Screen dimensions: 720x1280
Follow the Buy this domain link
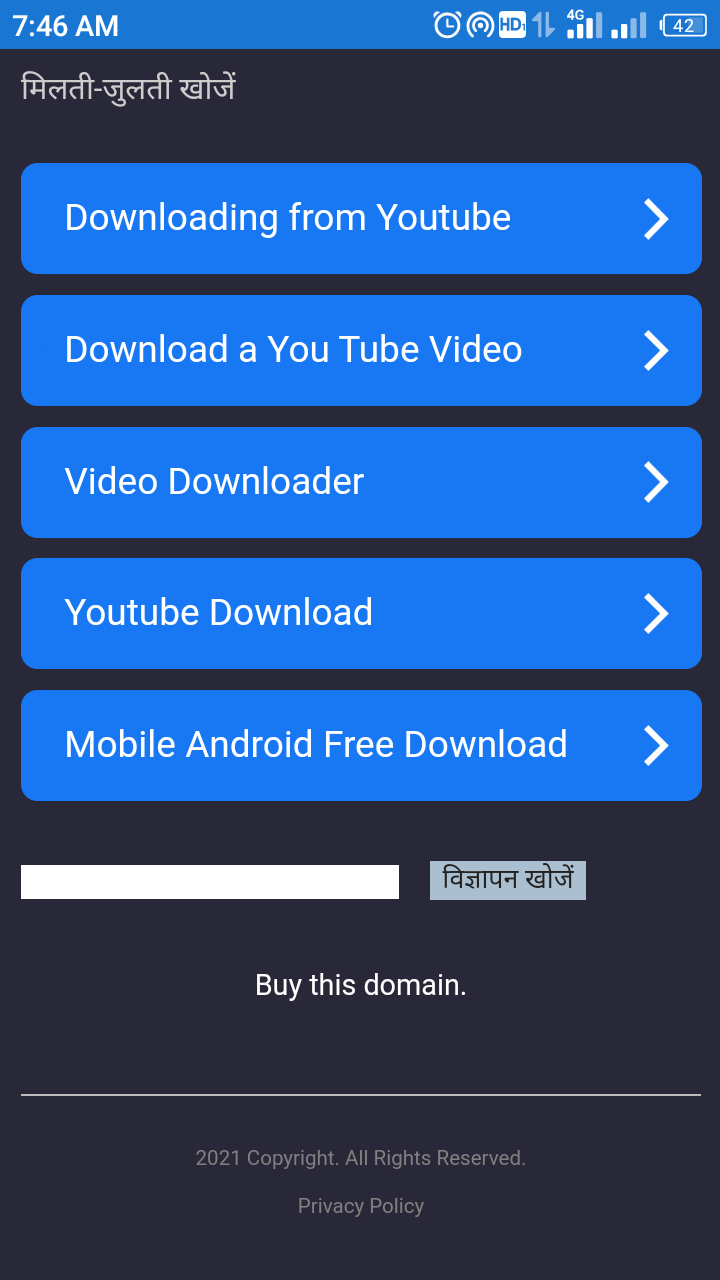point(361,985)
